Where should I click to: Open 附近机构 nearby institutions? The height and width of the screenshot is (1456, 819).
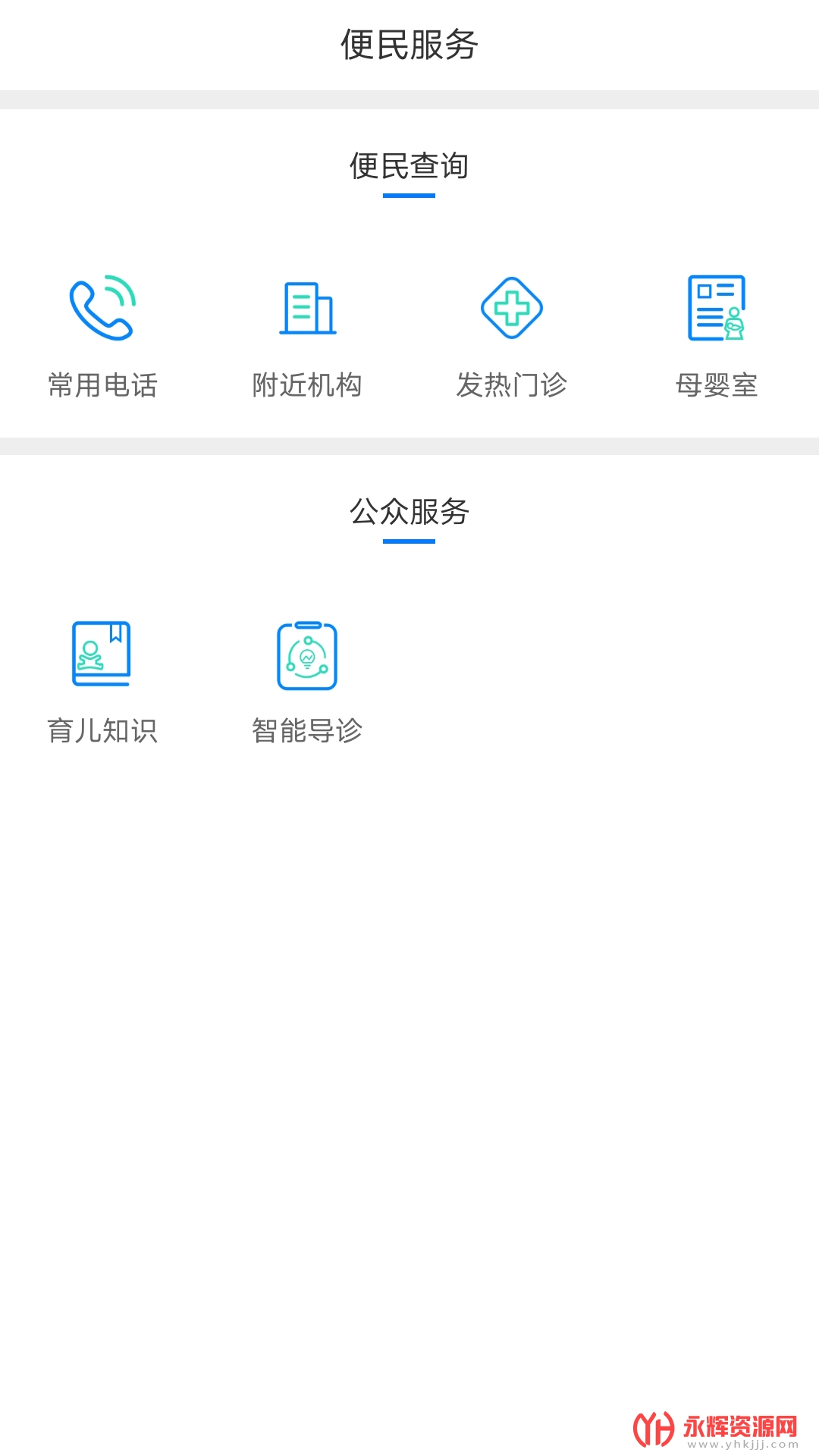click(307, 337)
